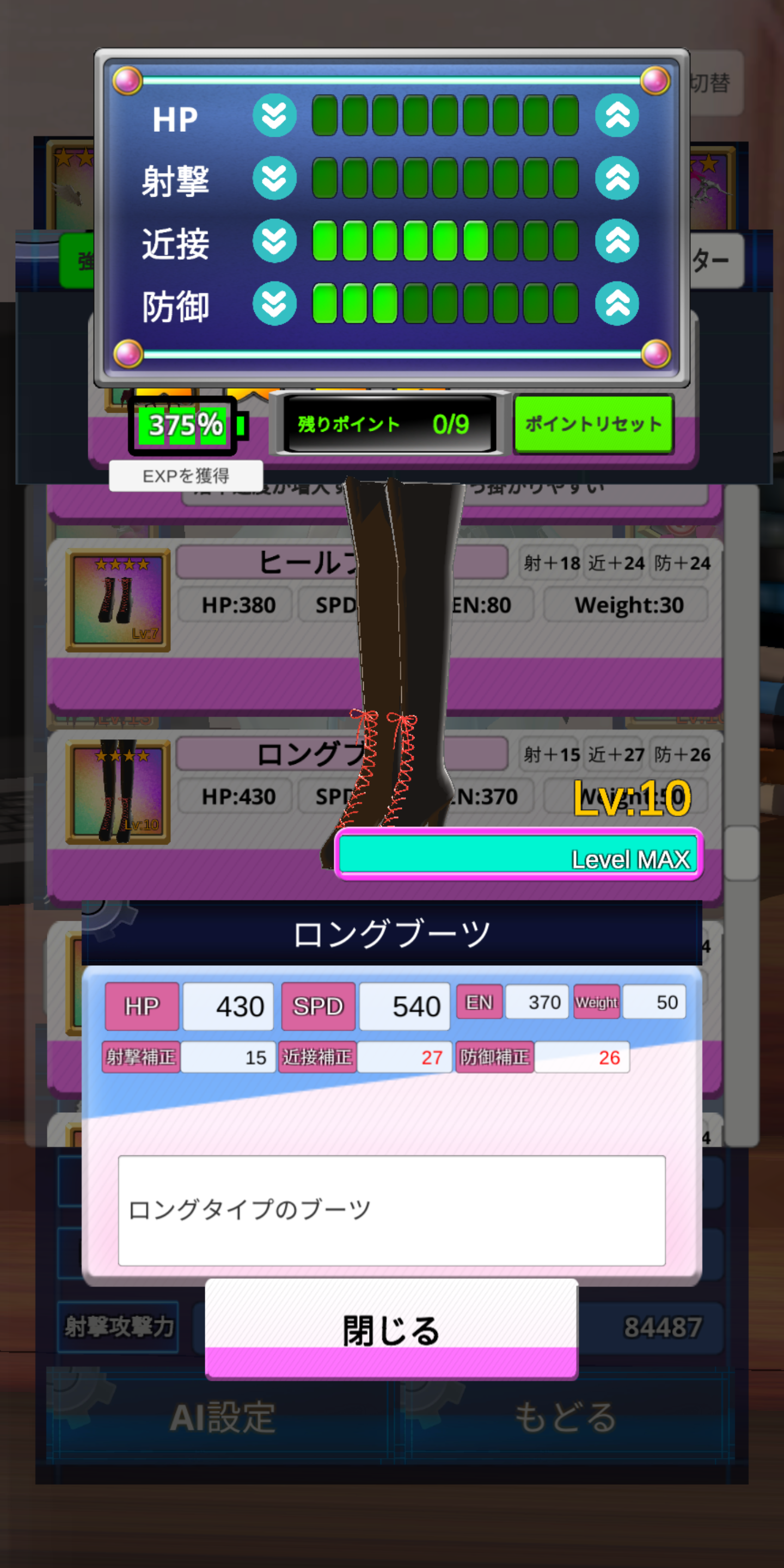784x1568 pixels.
Task: Lower the 射撃 stat level
Action: click(274, 179)
